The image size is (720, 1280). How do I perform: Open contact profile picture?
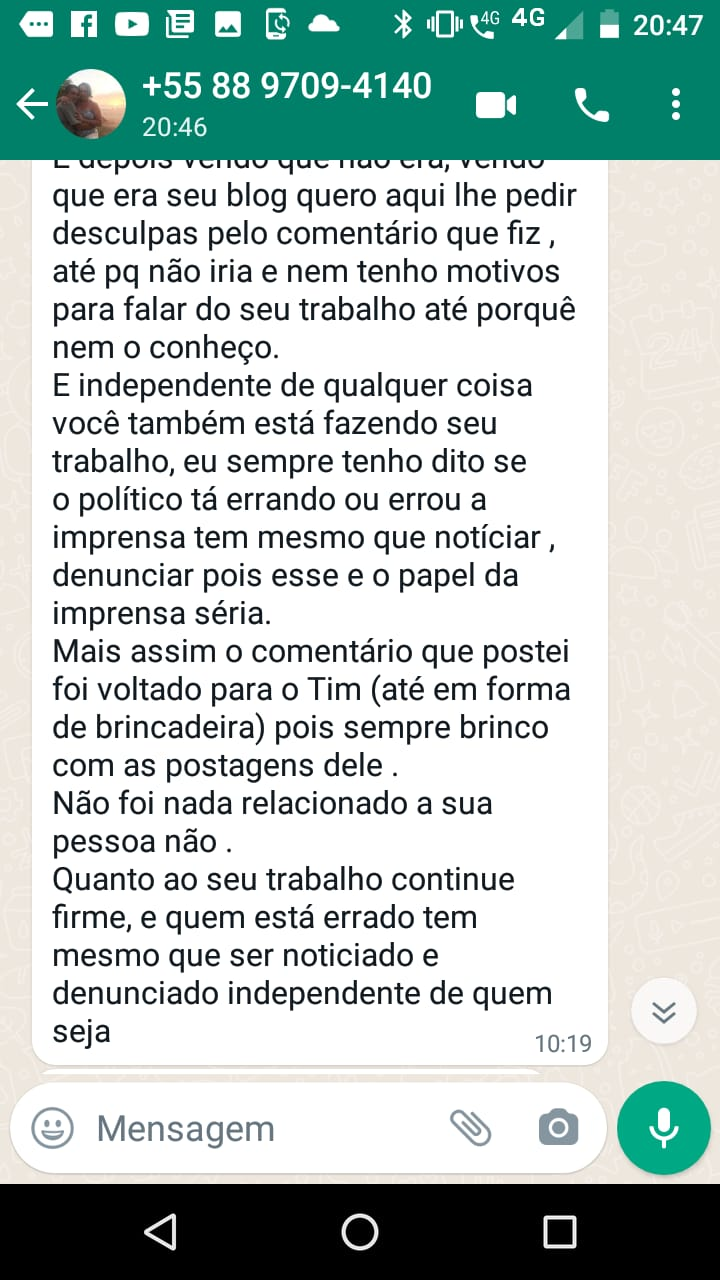91,104
